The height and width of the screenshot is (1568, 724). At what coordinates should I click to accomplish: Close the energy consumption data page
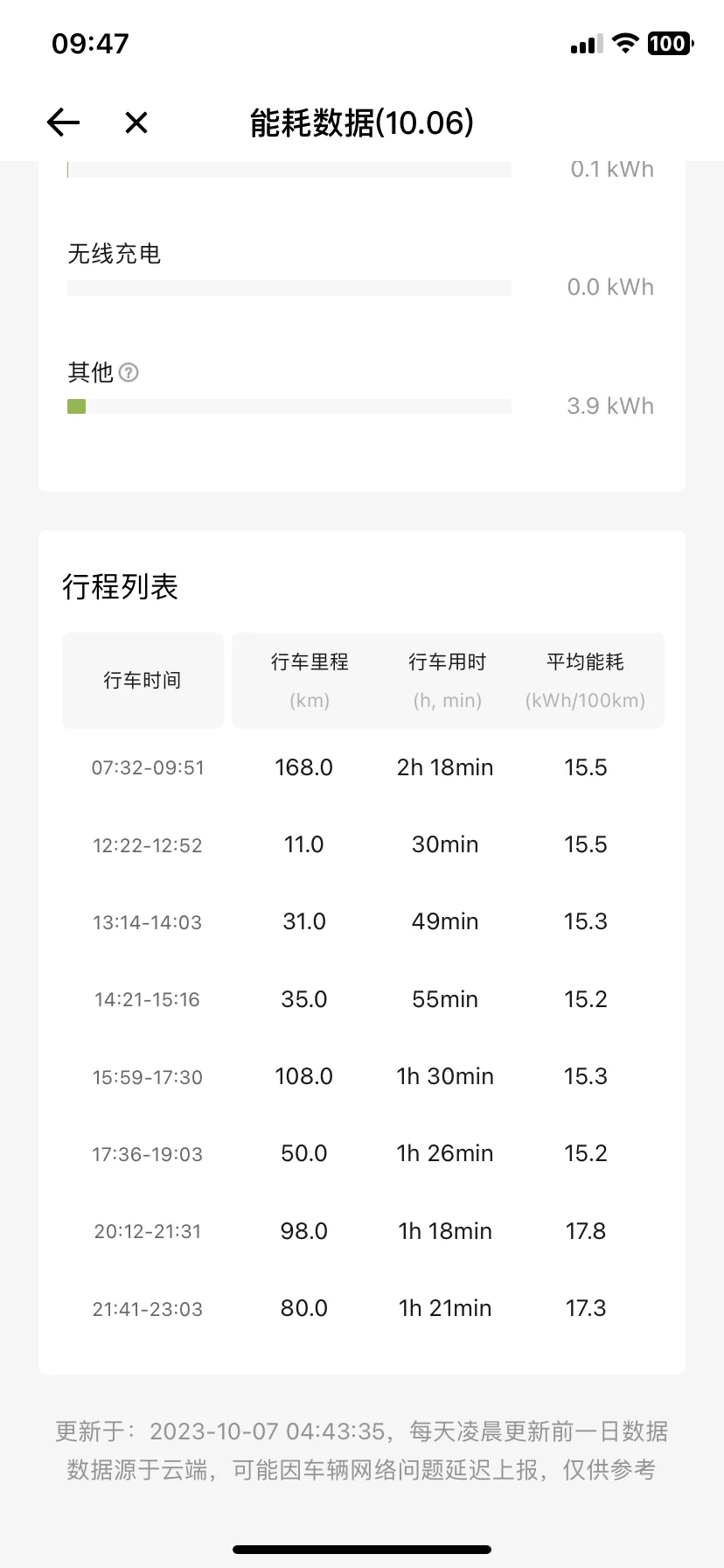[x=136, y=122]
